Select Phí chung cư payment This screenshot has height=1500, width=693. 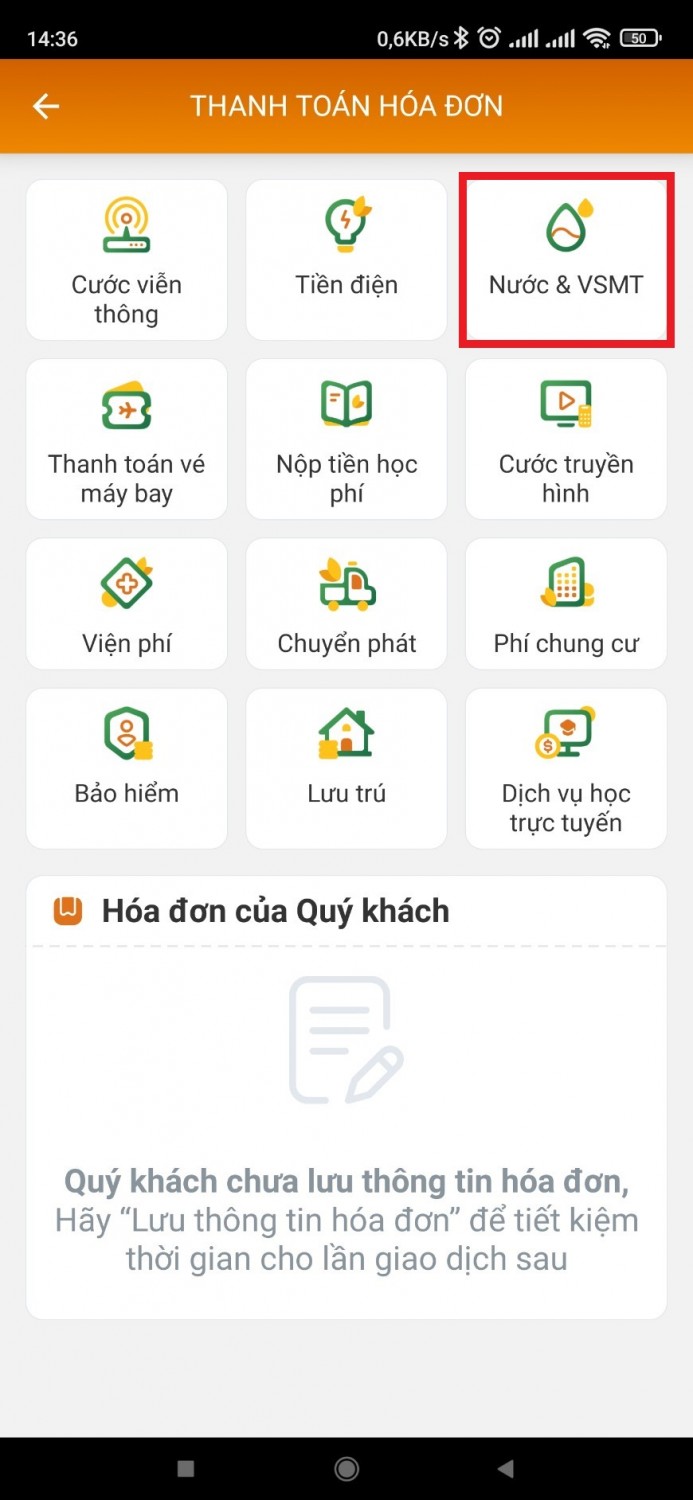[566, 604]
